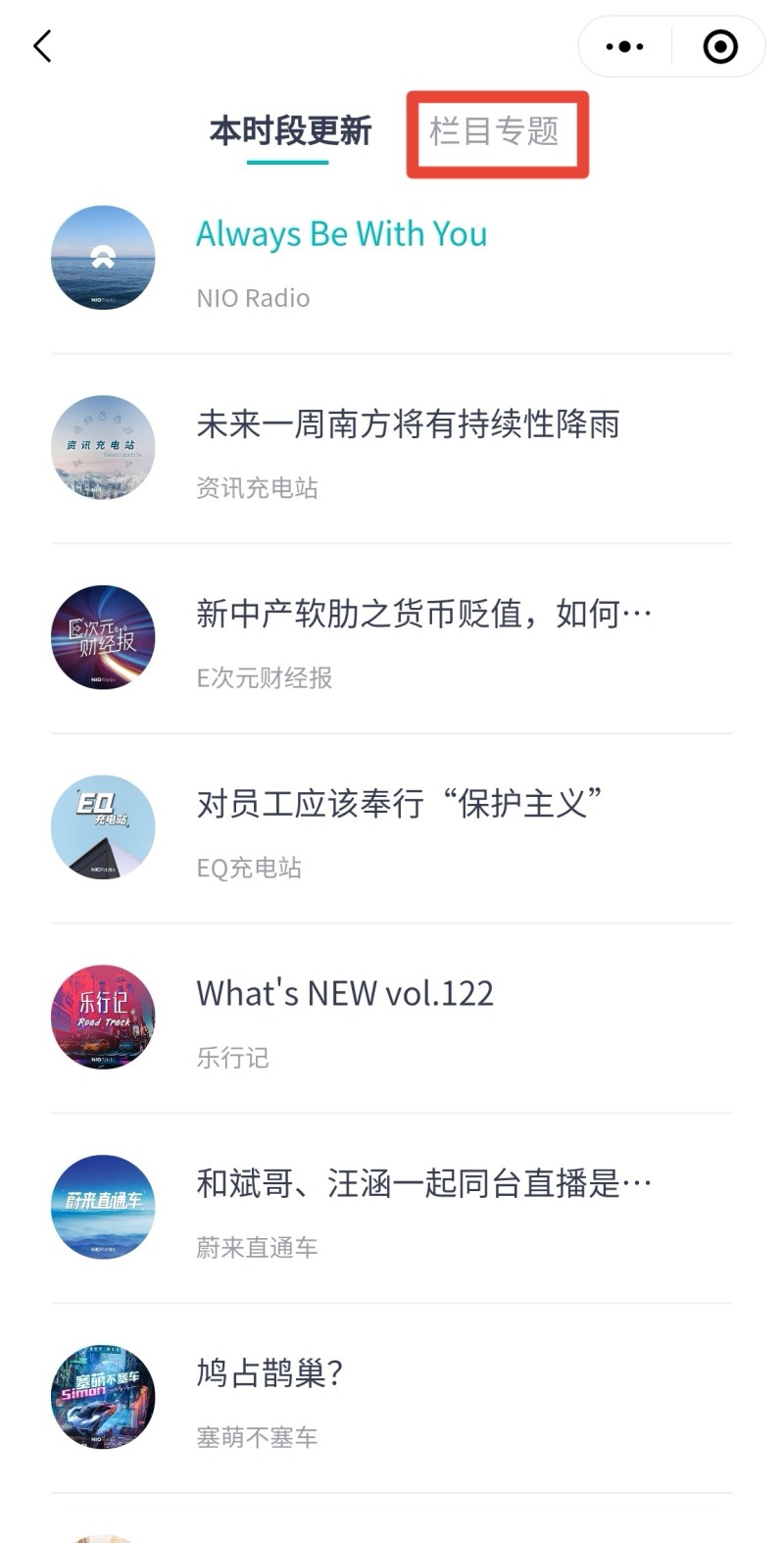This screenshot has width=784, height=1543.
Task: Select the EQ充电站 circular logo
Action: (x=102, y=826)
